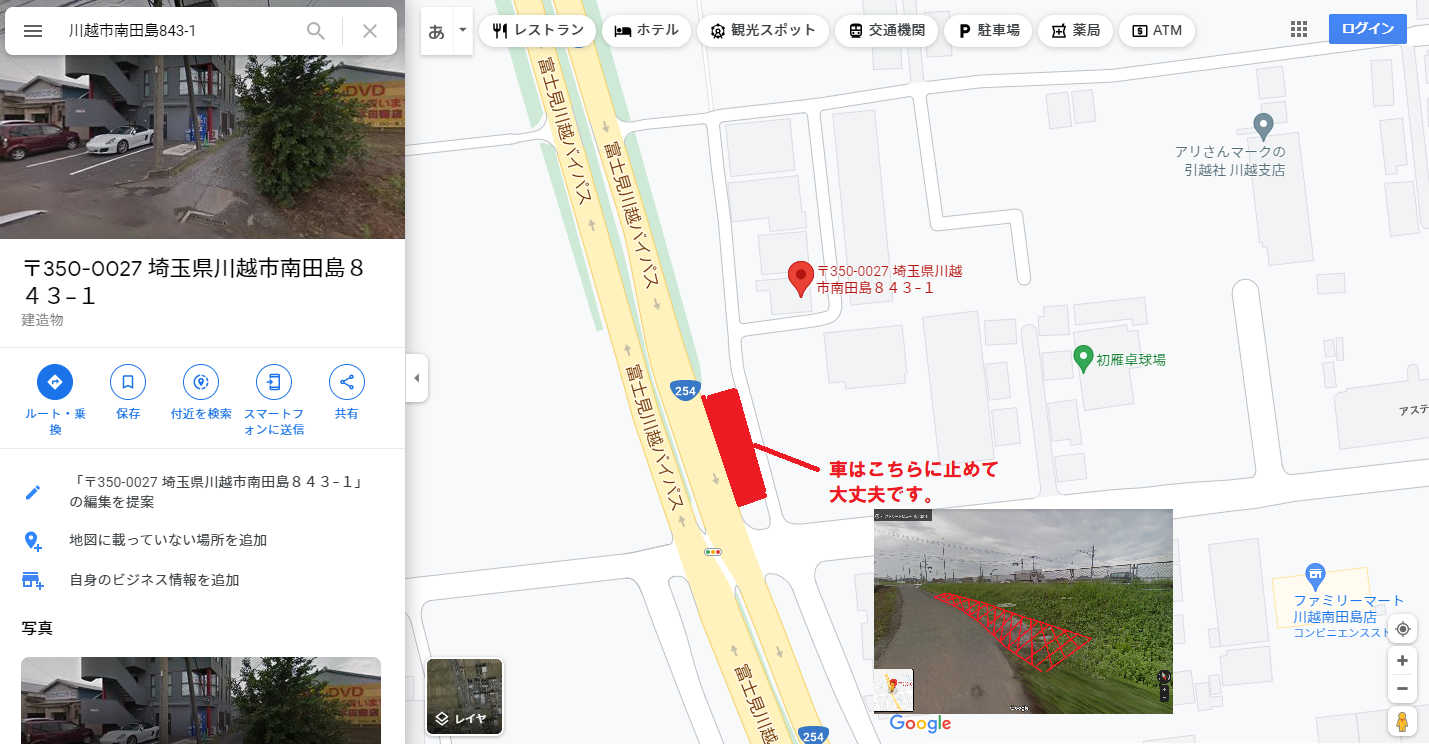Find 駐車場 nearby
Image resolution: width=1429 pixels, height=744 pixels.
[988, 31]
